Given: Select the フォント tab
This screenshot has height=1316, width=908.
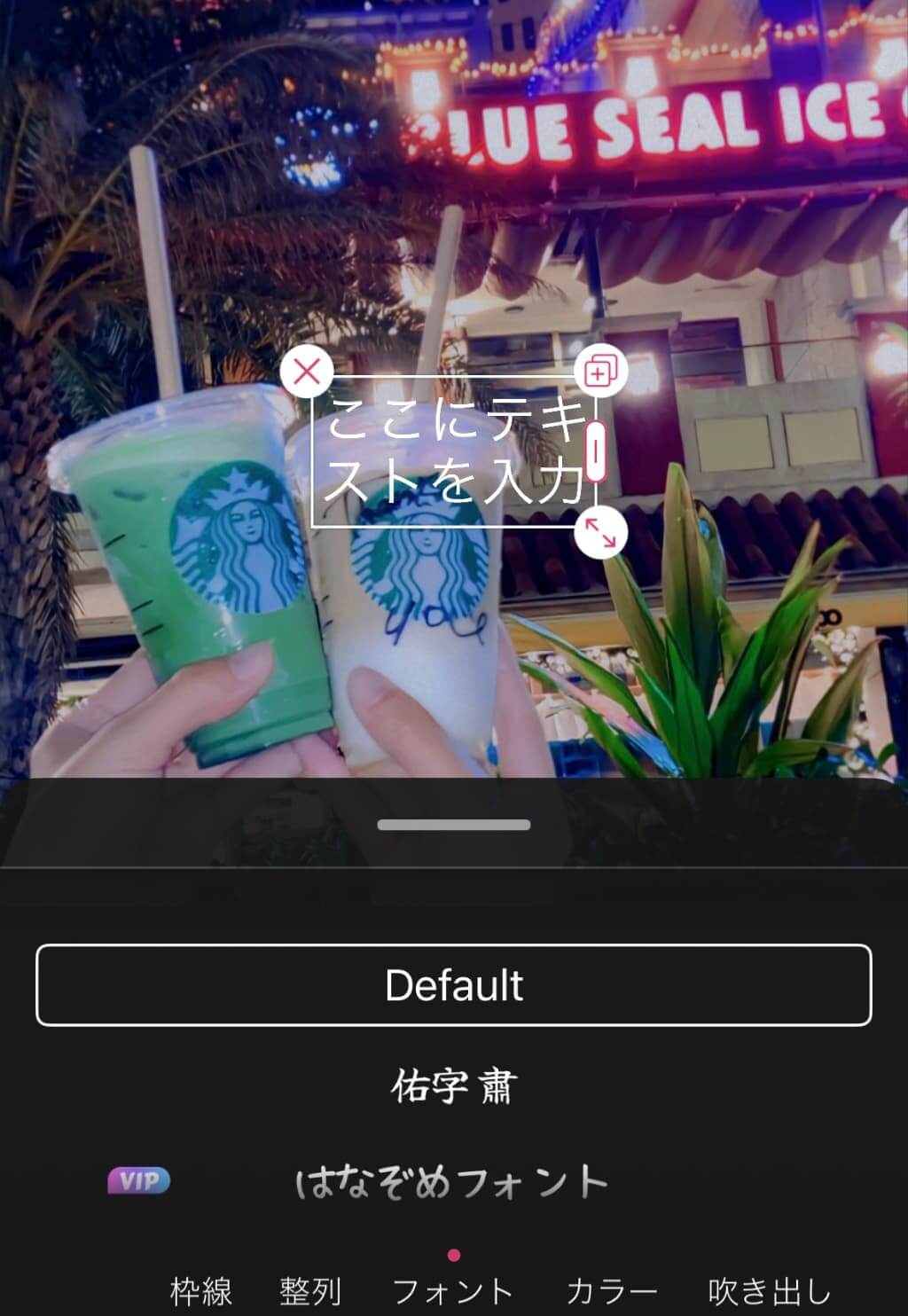Looking at the screenshot, I should [x=453, y=1290].
